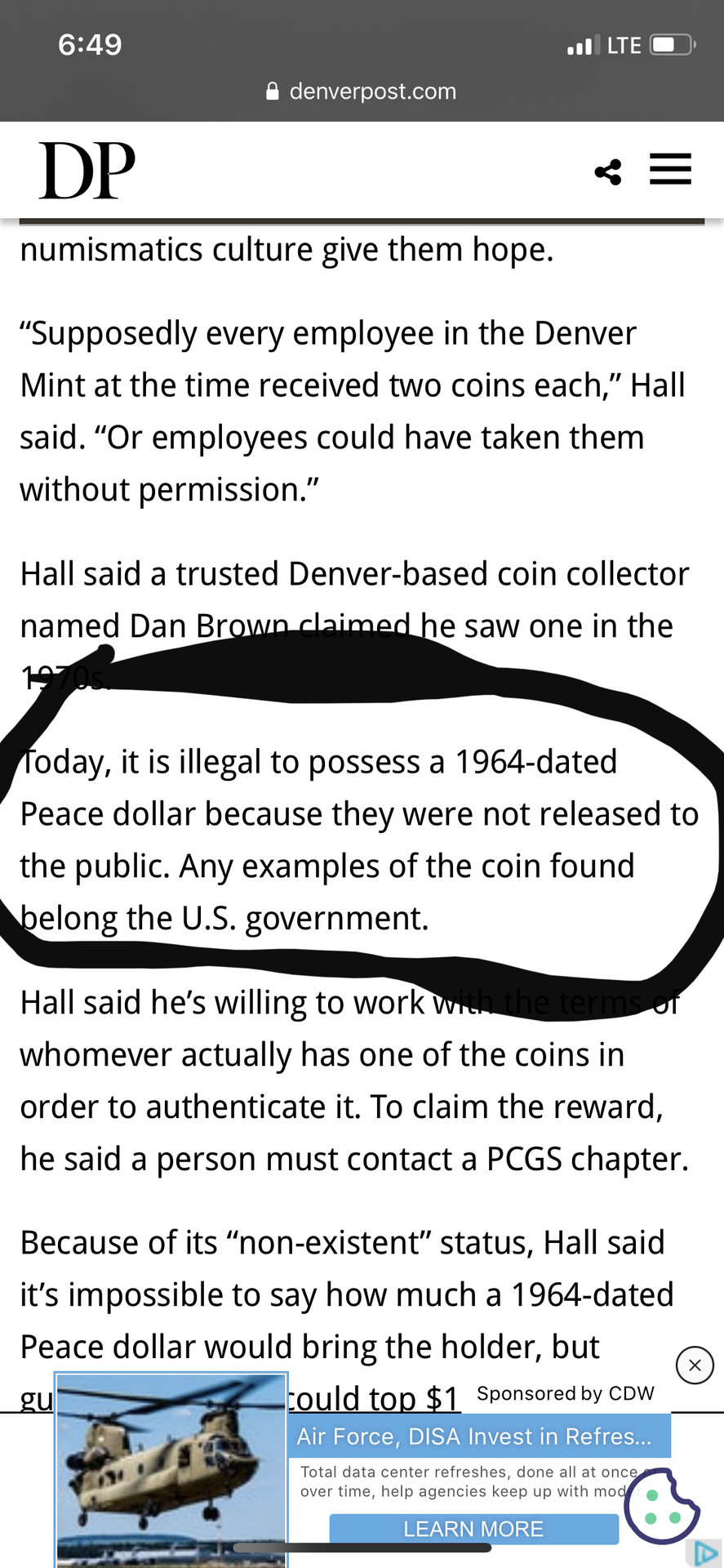
Task: Tap the denverpost.com address bar
Action: (x=362, y=91)
